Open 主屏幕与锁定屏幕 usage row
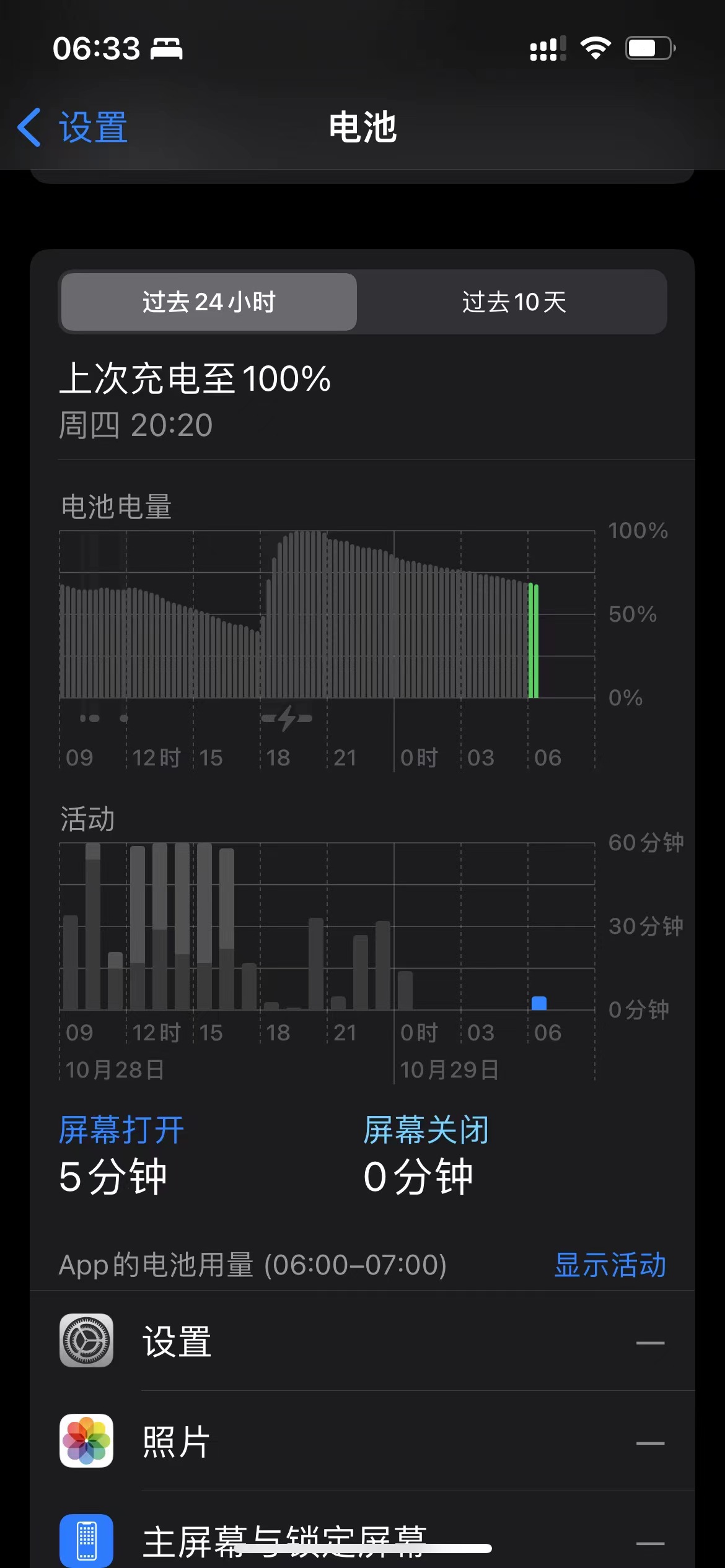Viewport: 725px width, 1568px height. point(362,1539)
